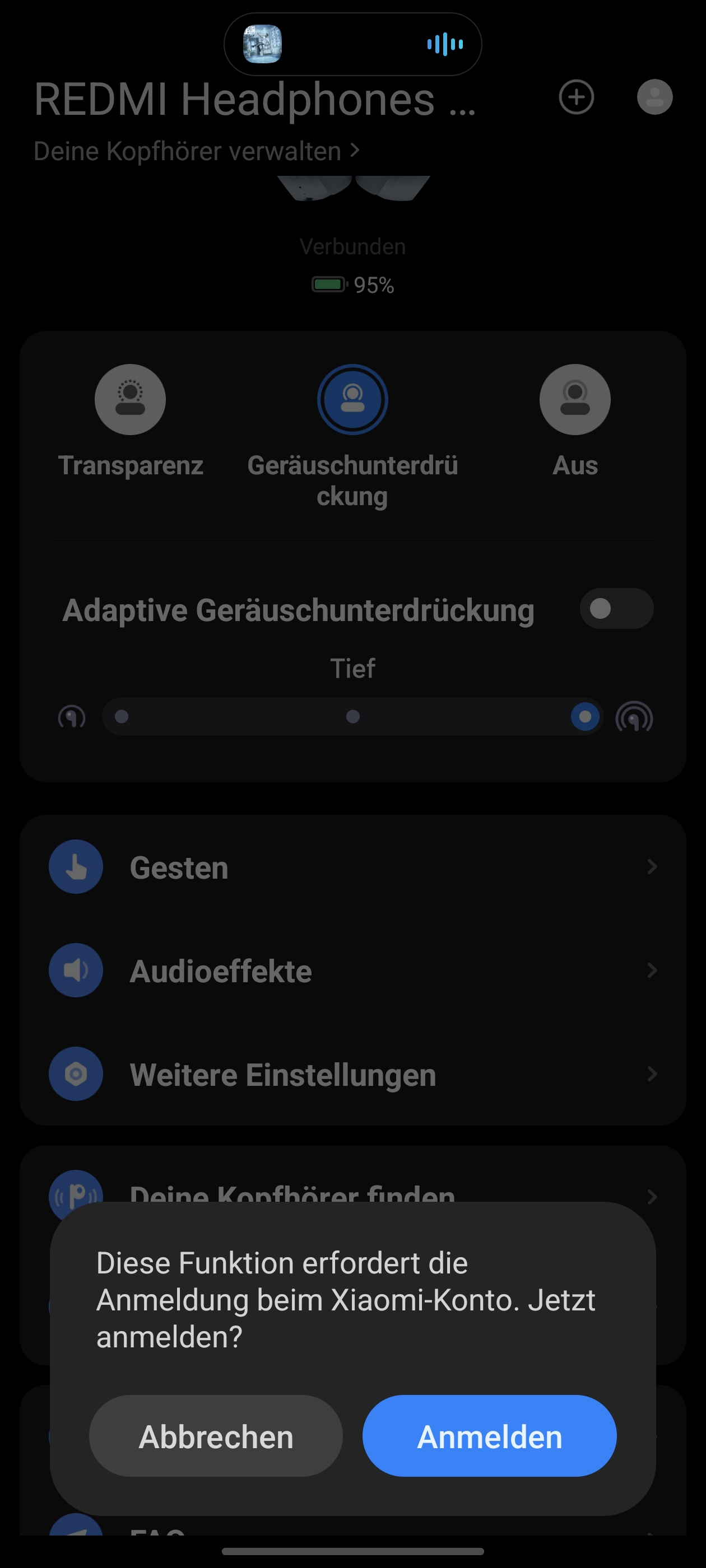Toggle Adaptive Geräuschunterdrückung switch

click(x=616, y=608)
